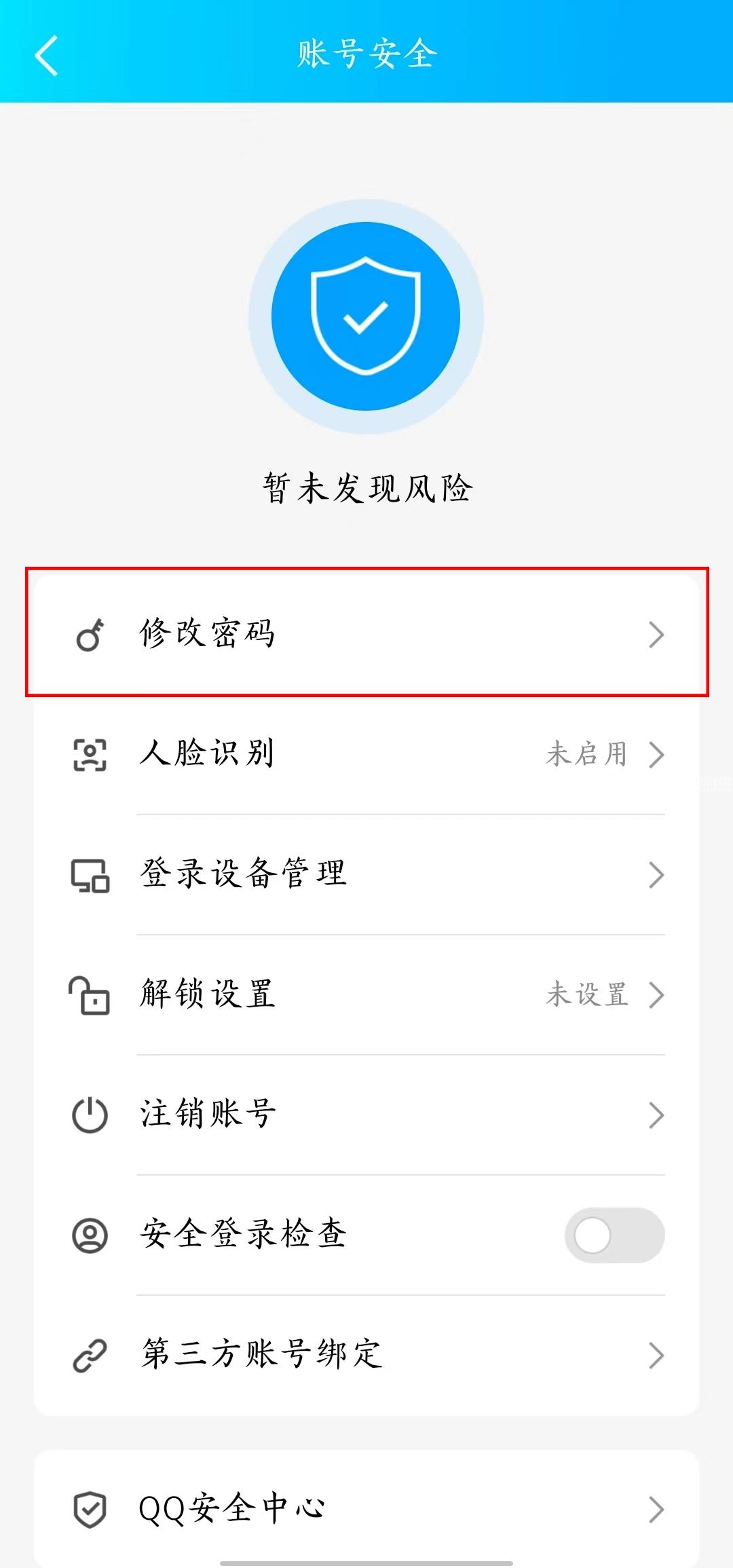The height and width of the screenshot is (1568, 733).
Task: Go back from 账号安全 page
Action: (46, 55)
